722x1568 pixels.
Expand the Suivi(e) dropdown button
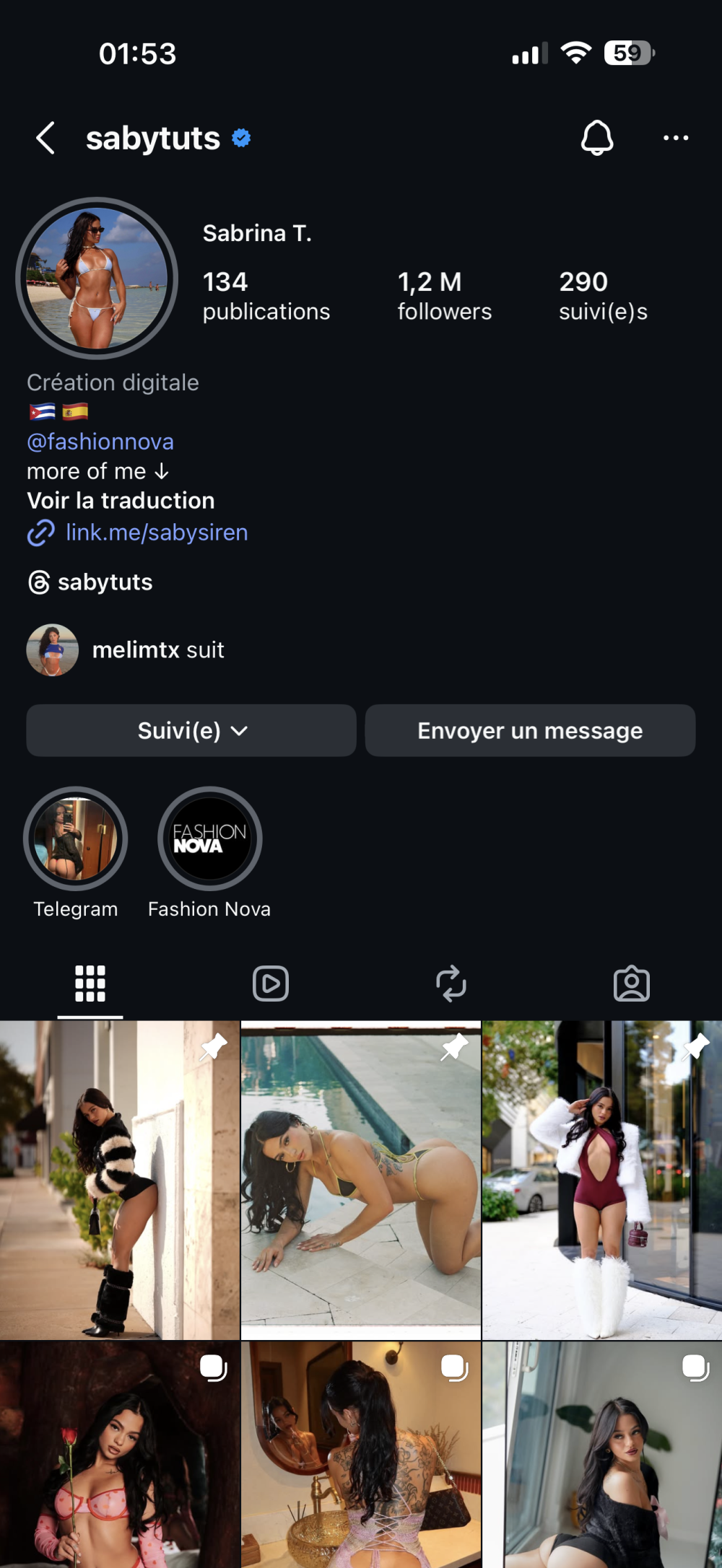point(191,731)
